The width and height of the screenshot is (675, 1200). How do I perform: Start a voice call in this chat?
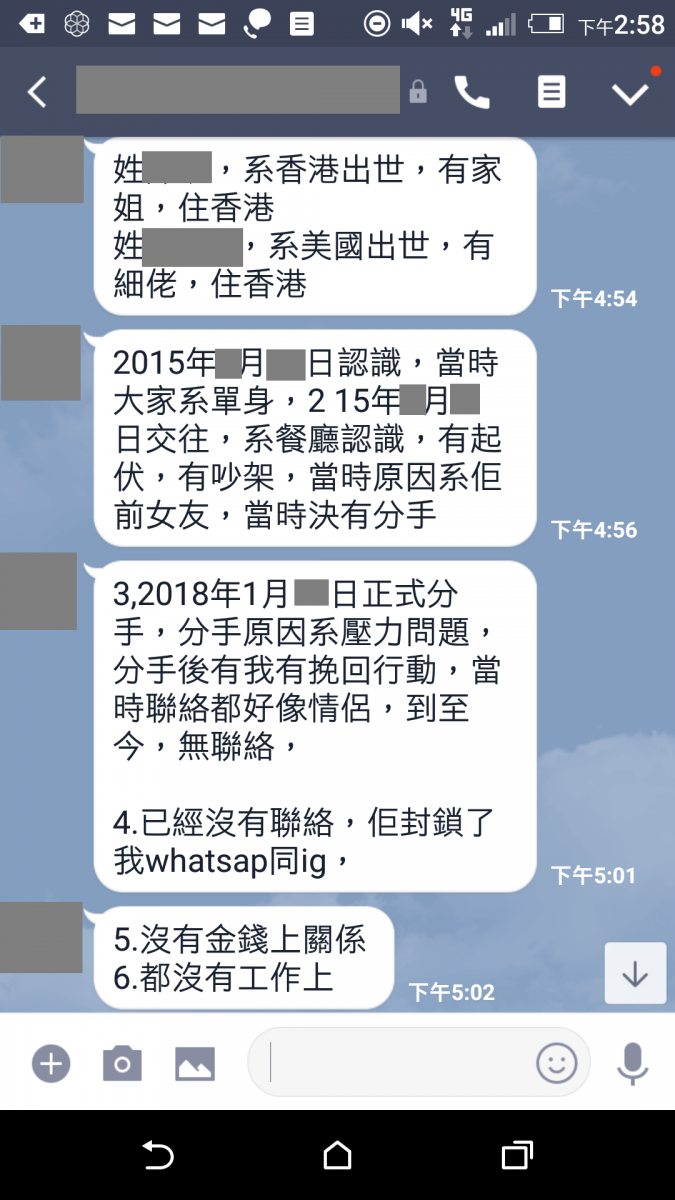472,92
